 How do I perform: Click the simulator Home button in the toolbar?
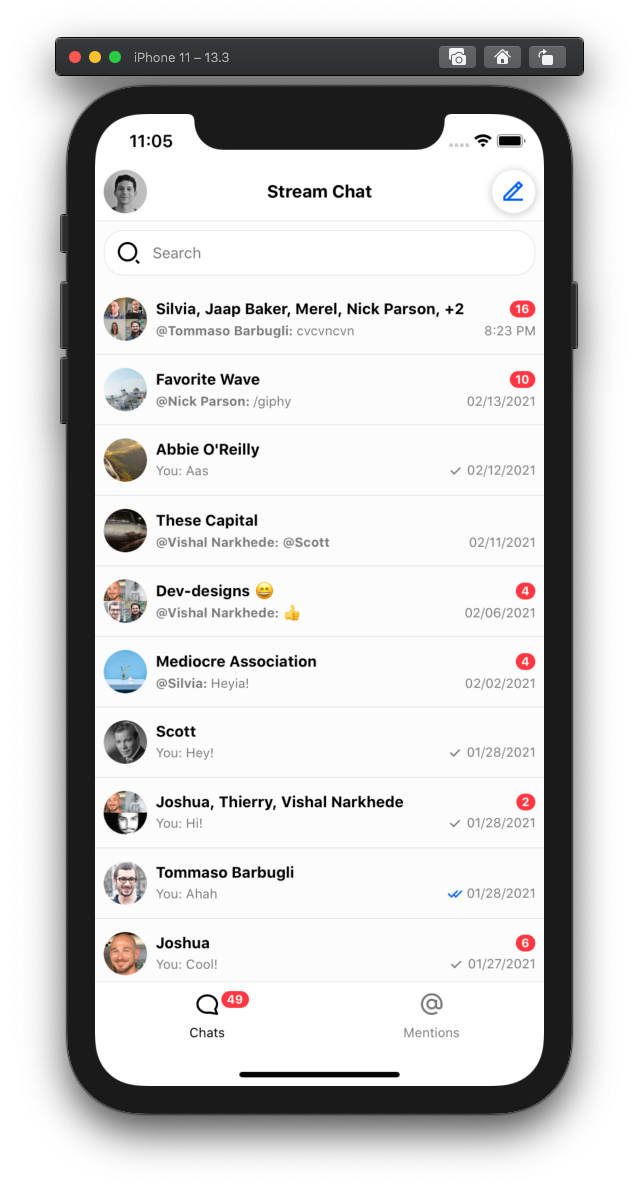pos(502,57)
